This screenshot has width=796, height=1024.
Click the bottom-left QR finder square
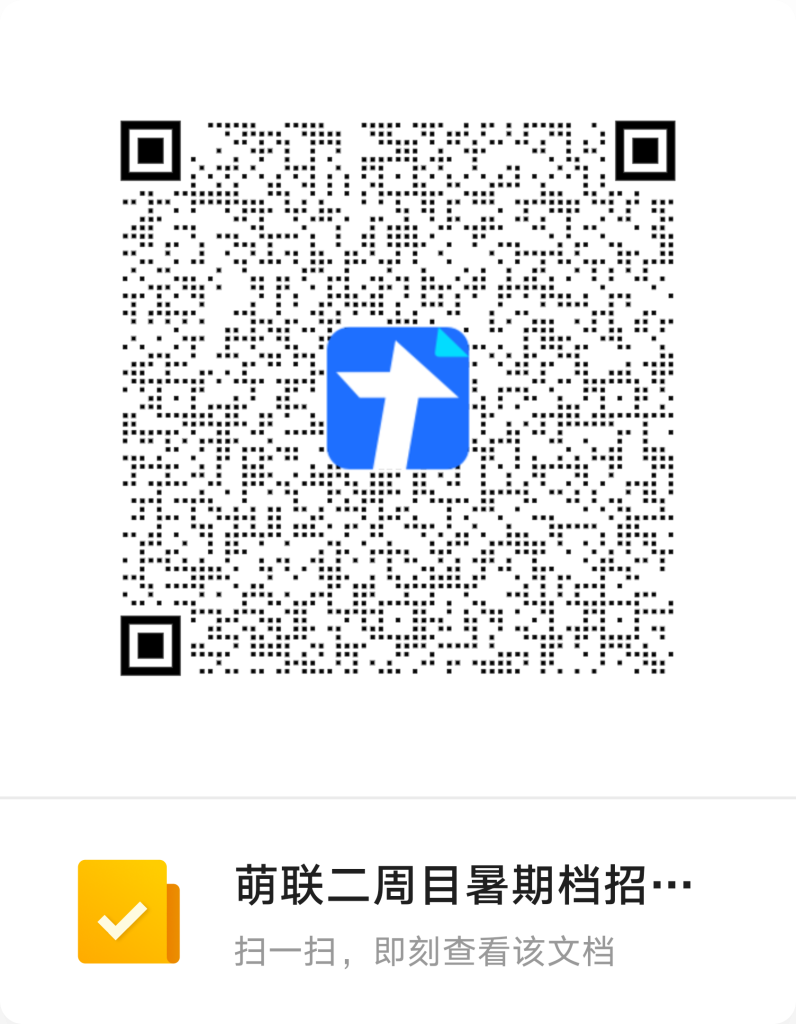(x=152, y=644)
